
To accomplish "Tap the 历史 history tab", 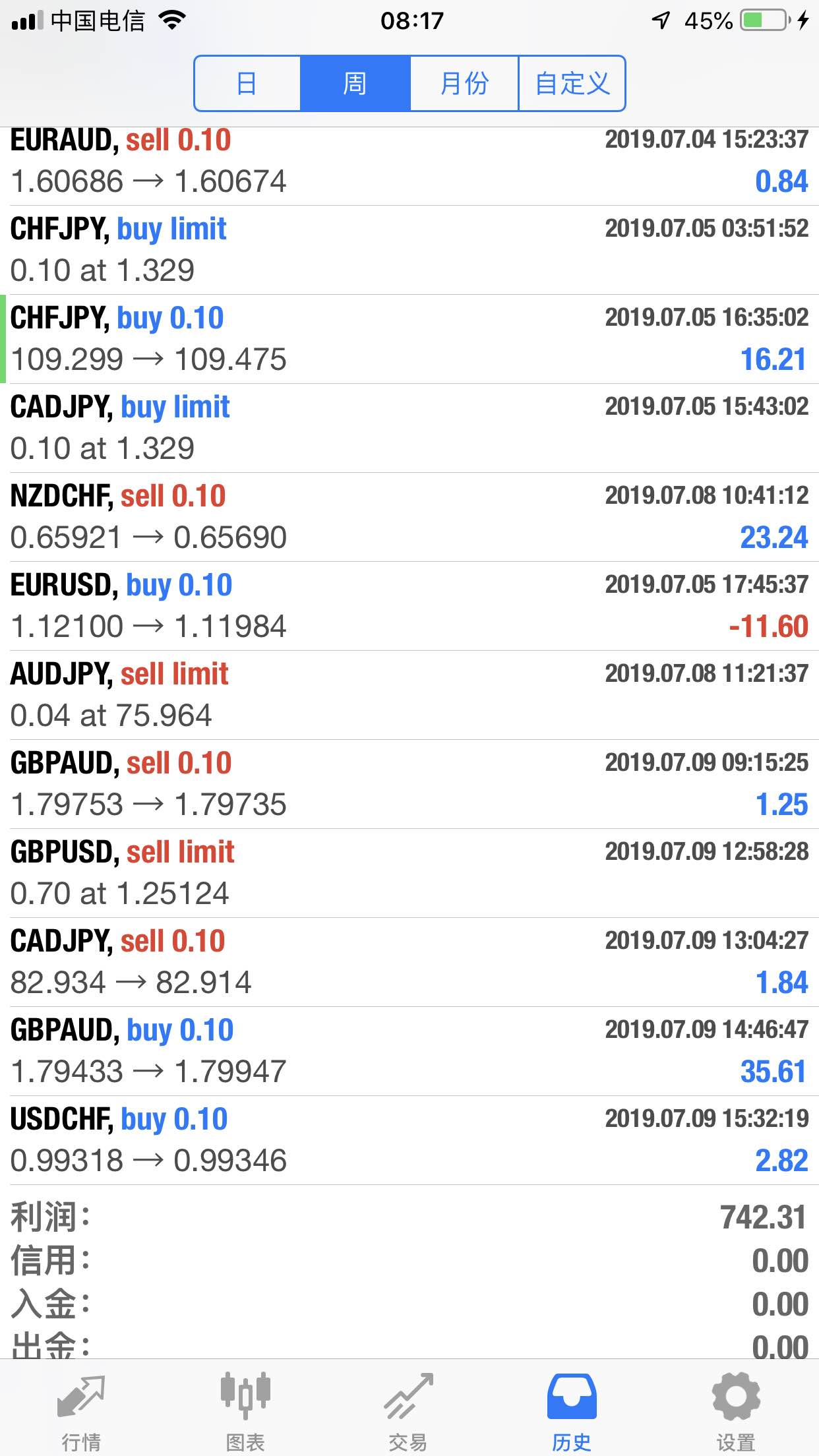I will coord(572,1411).
